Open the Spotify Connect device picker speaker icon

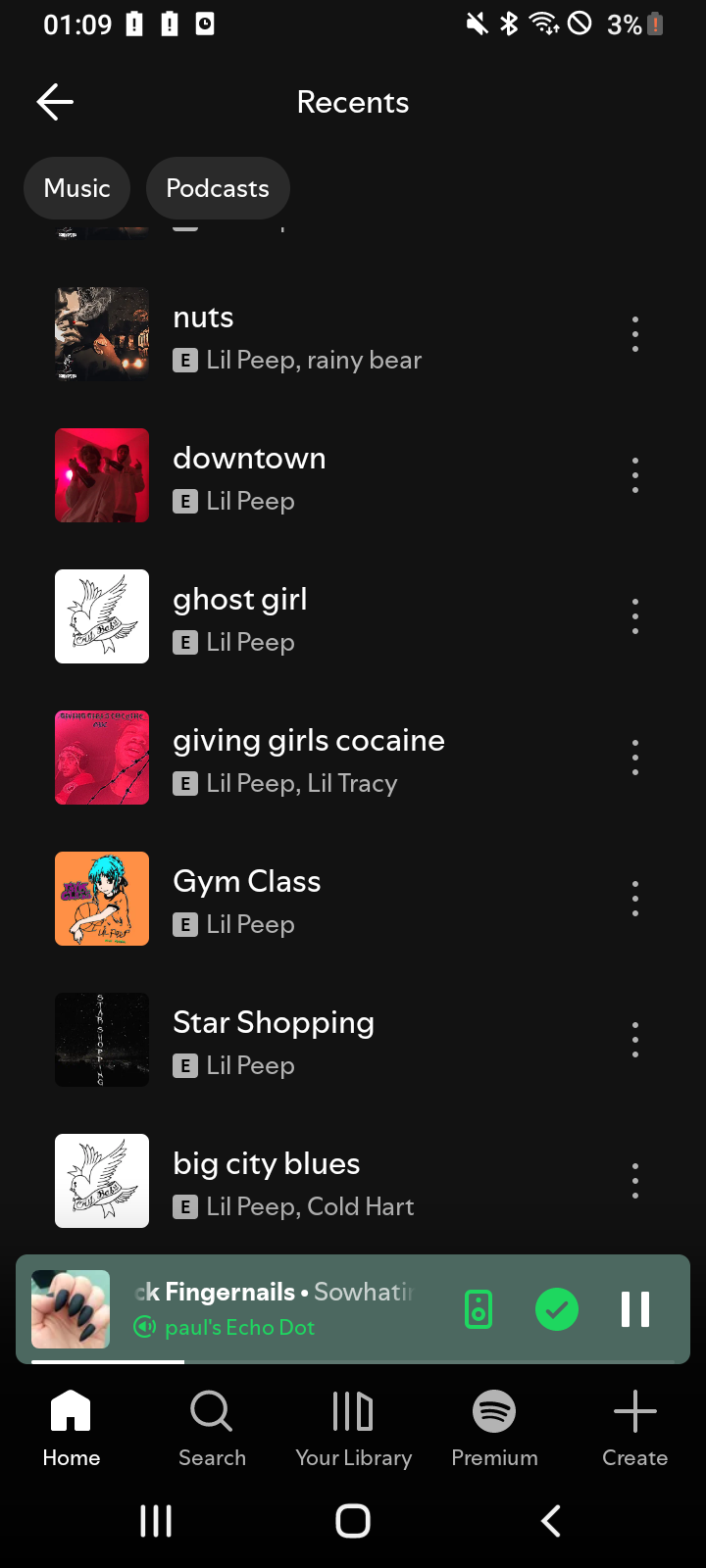478,1308
